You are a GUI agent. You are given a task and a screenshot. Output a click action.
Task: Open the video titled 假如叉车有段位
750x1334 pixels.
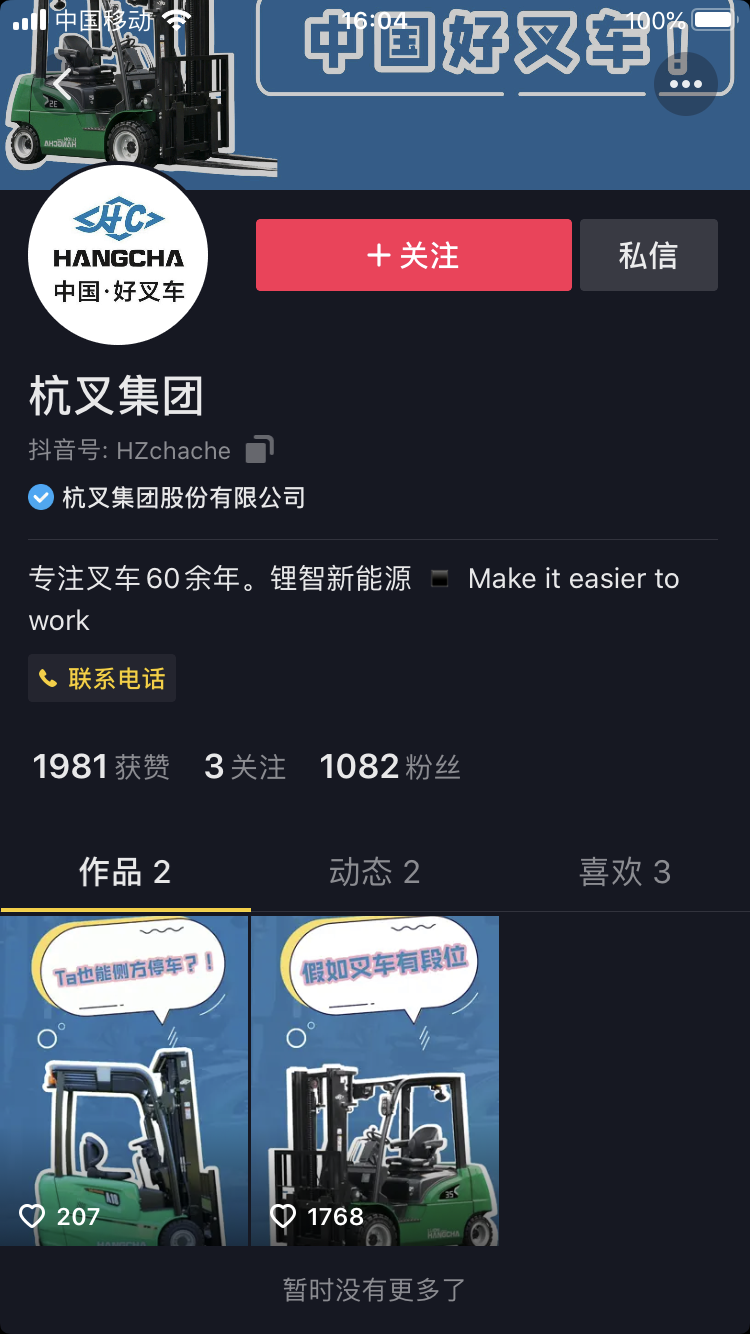tap(375, 1080)
